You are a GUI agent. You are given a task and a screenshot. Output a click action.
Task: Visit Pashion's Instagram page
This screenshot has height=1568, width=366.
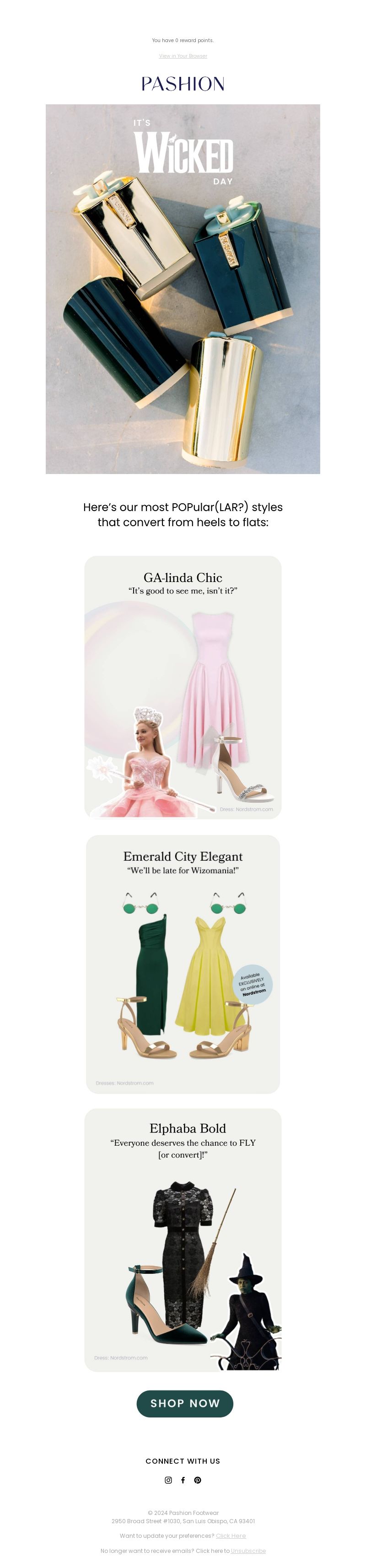[168, 1480]
